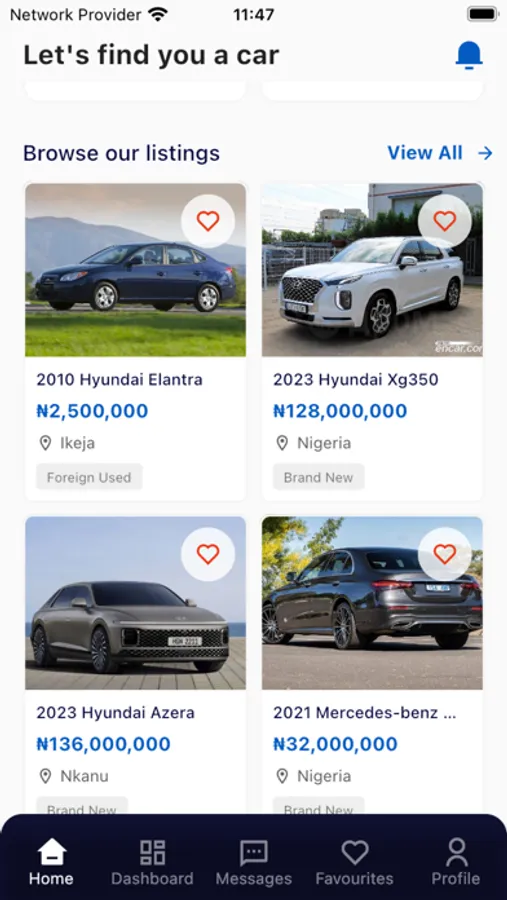Viewport: 507px width, 900px height.
Task: Favourite the 2023 Hyundai Xg350
Action: tap(444, 221)
